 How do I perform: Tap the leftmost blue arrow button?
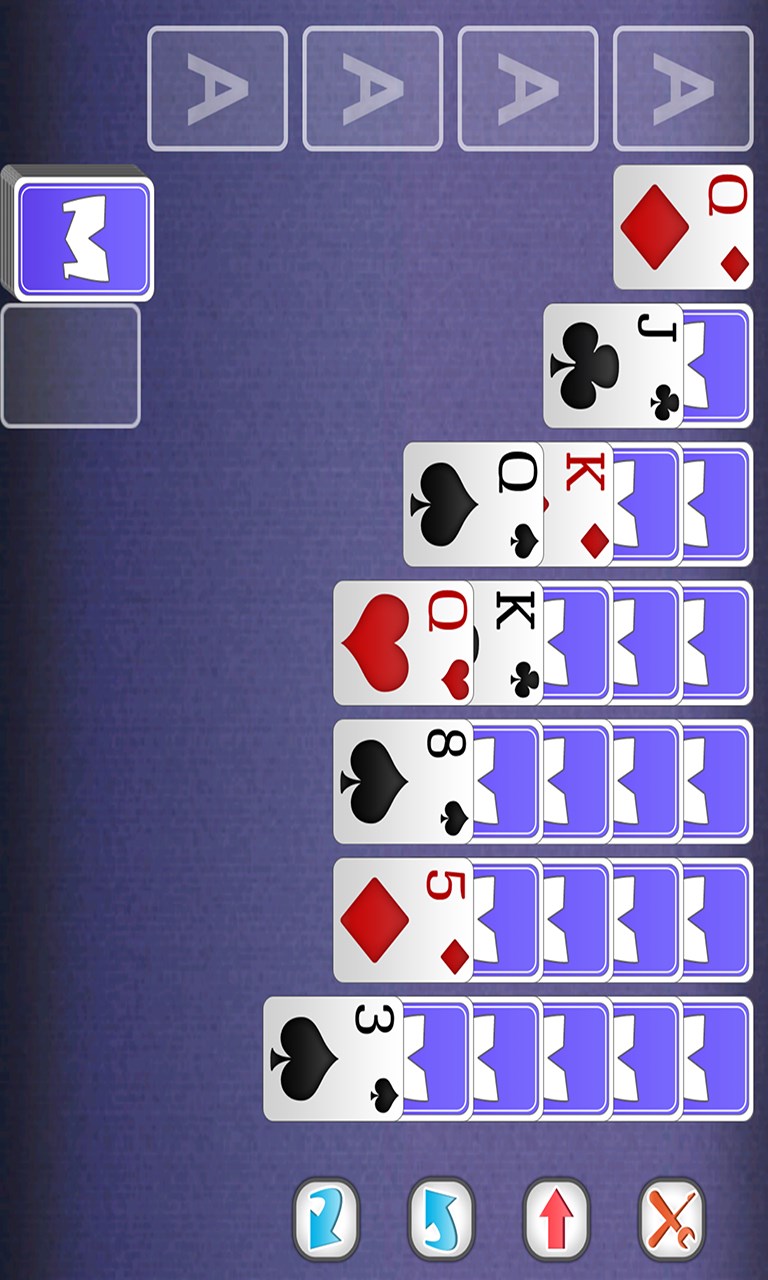pyautogui.click(x=326, y=1218)
